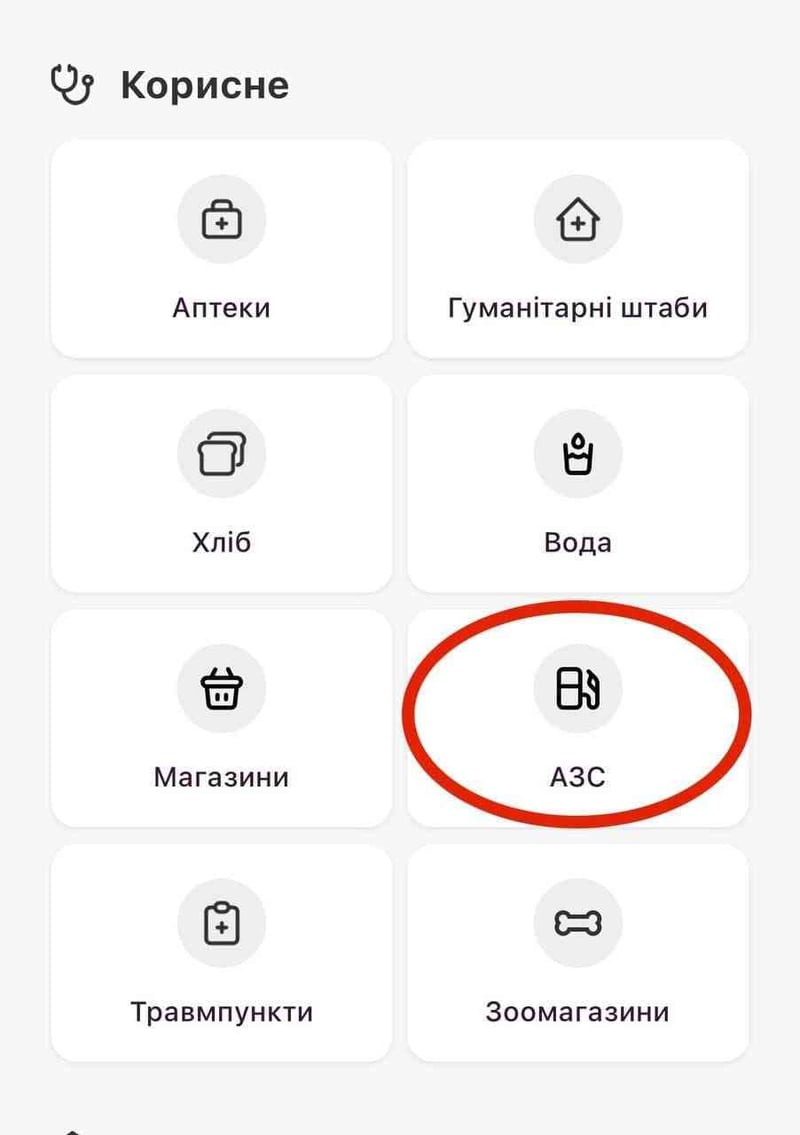Open the Травмпункти category
This screenshot has height=1135, width=800.
coord(221,953)
